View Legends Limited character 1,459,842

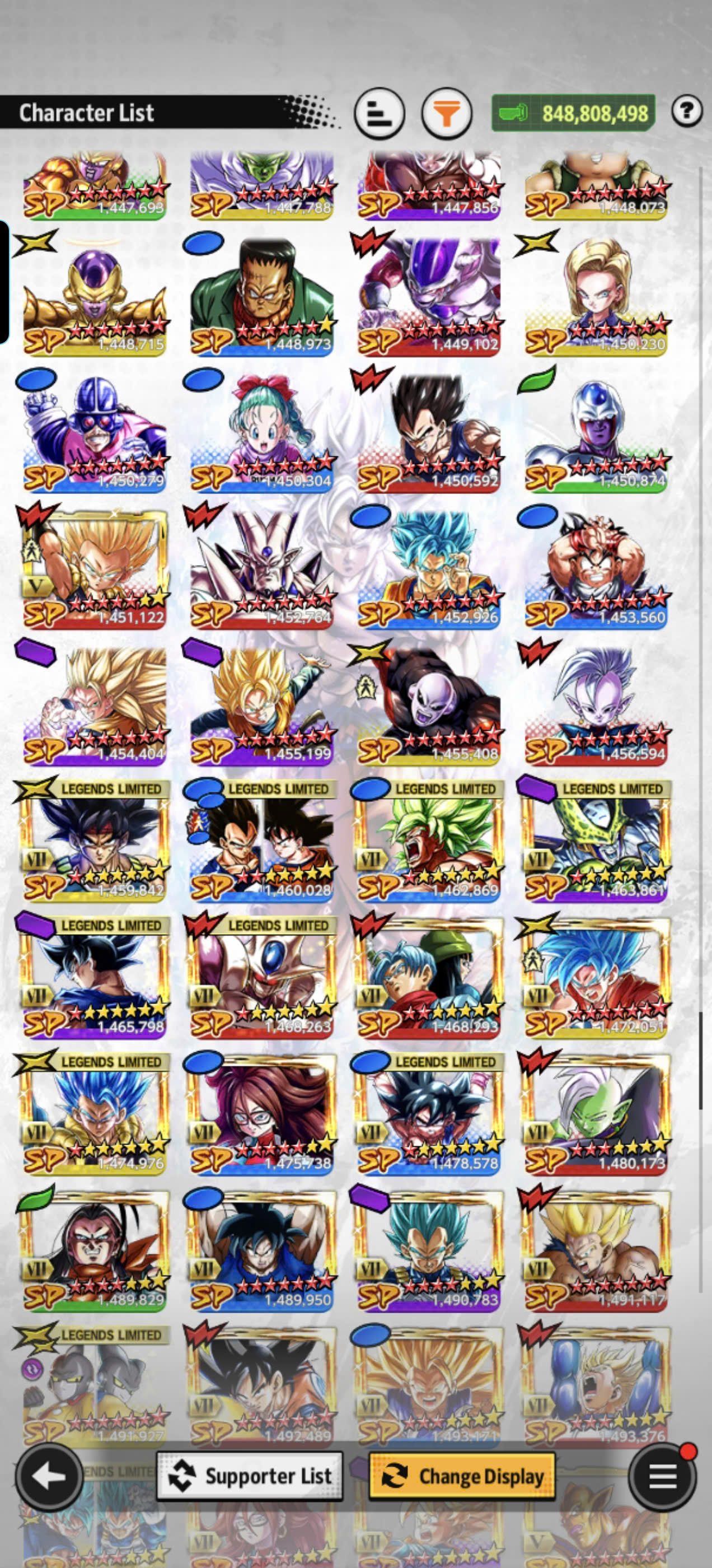95,843
